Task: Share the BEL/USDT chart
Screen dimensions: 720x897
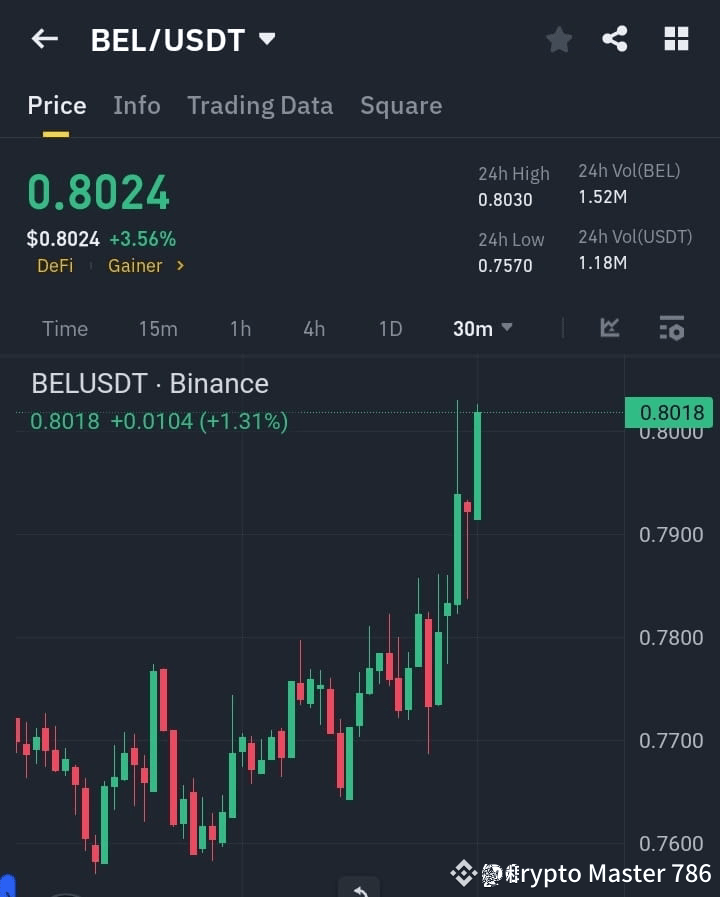Action: (615, 39)
